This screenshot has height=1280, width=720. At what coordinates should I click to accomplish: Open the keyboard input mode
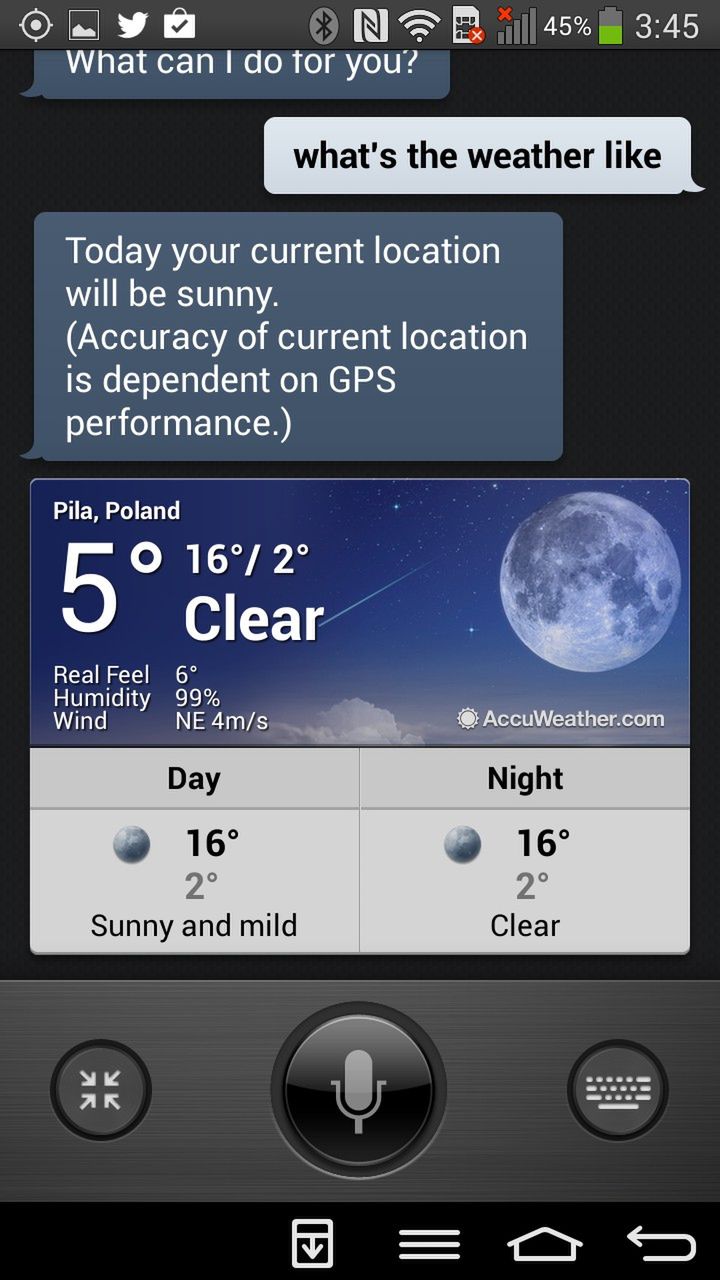pyautogui.click(x=617, y=1090)
